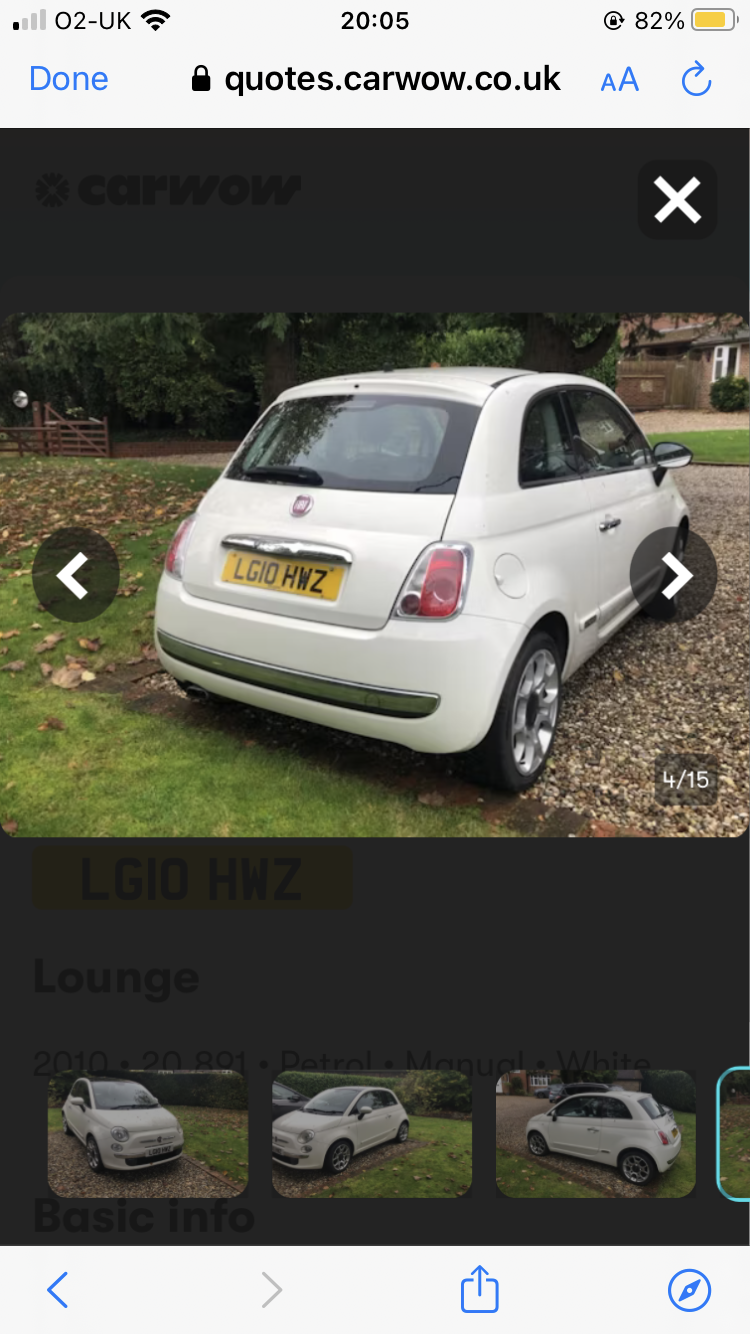This screenshot has width=750, height=1334.
Task: Open the page in Safari
Action: pyautogui.click(x=690, y=1290)
